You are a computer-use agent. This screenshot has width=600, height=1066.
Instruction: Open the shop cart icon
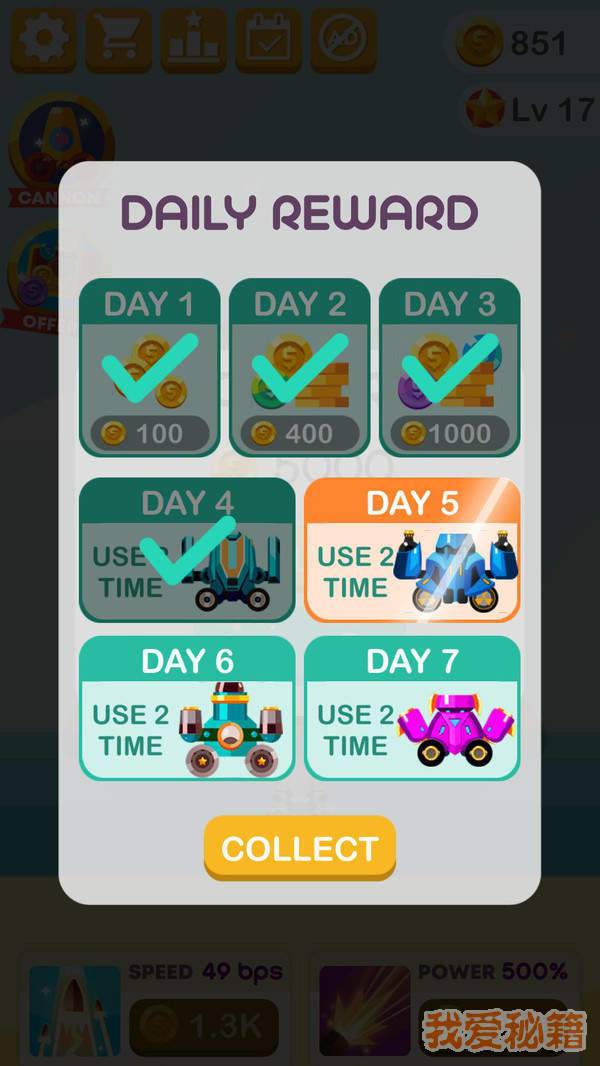click(x=119, y=40)
